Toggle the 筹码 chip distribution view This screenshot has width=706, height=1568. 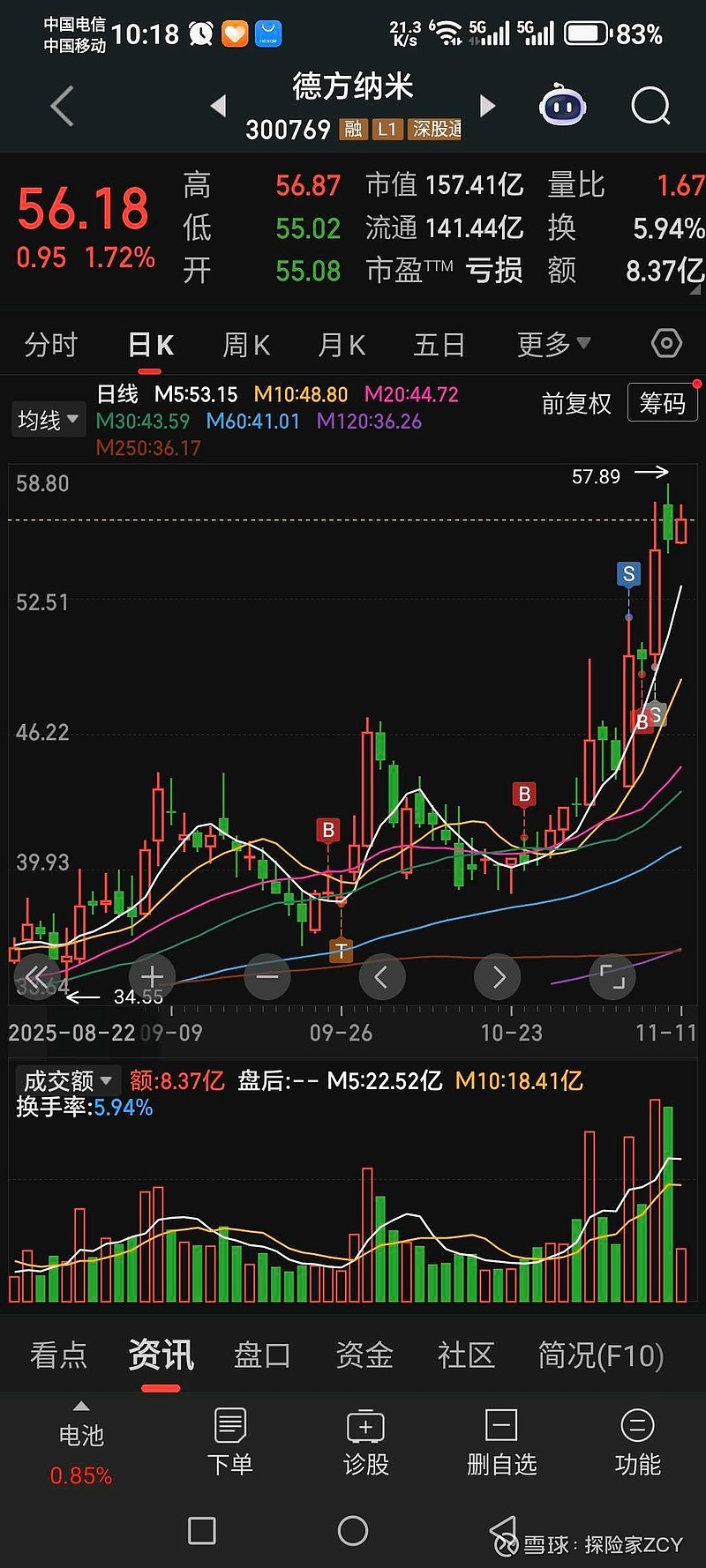[663, 402]
